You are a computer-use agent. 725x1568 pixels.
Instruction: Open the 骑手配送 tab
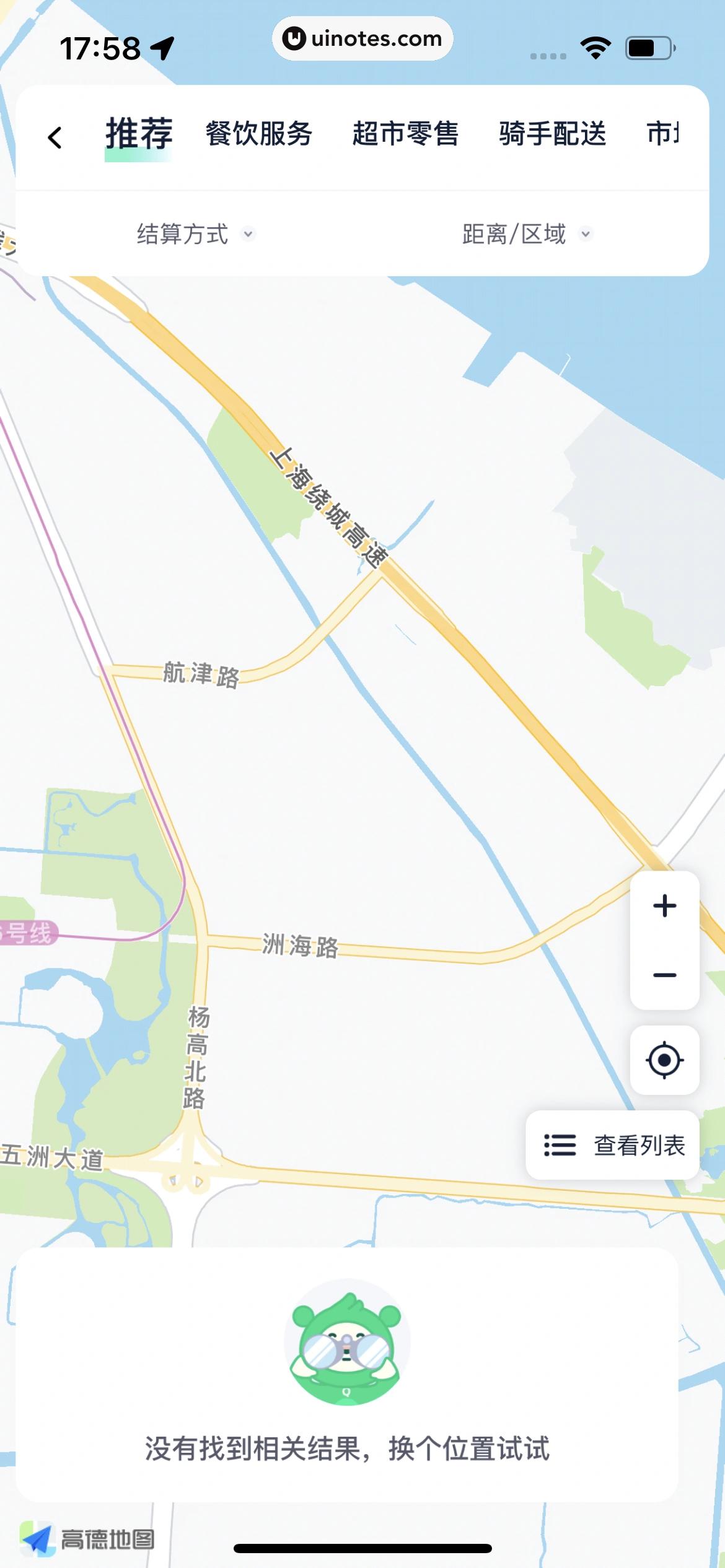(x=551, y=134)
